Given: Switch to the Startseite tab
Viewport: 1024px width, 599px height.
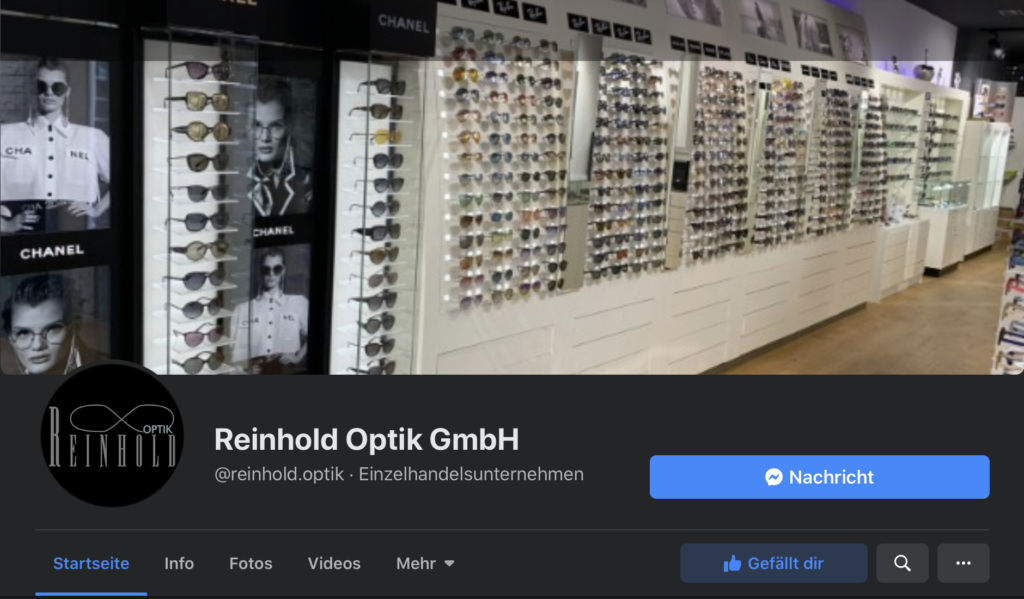Looking at the screenshot, I should pyautogui.click(x=91, y=563).
